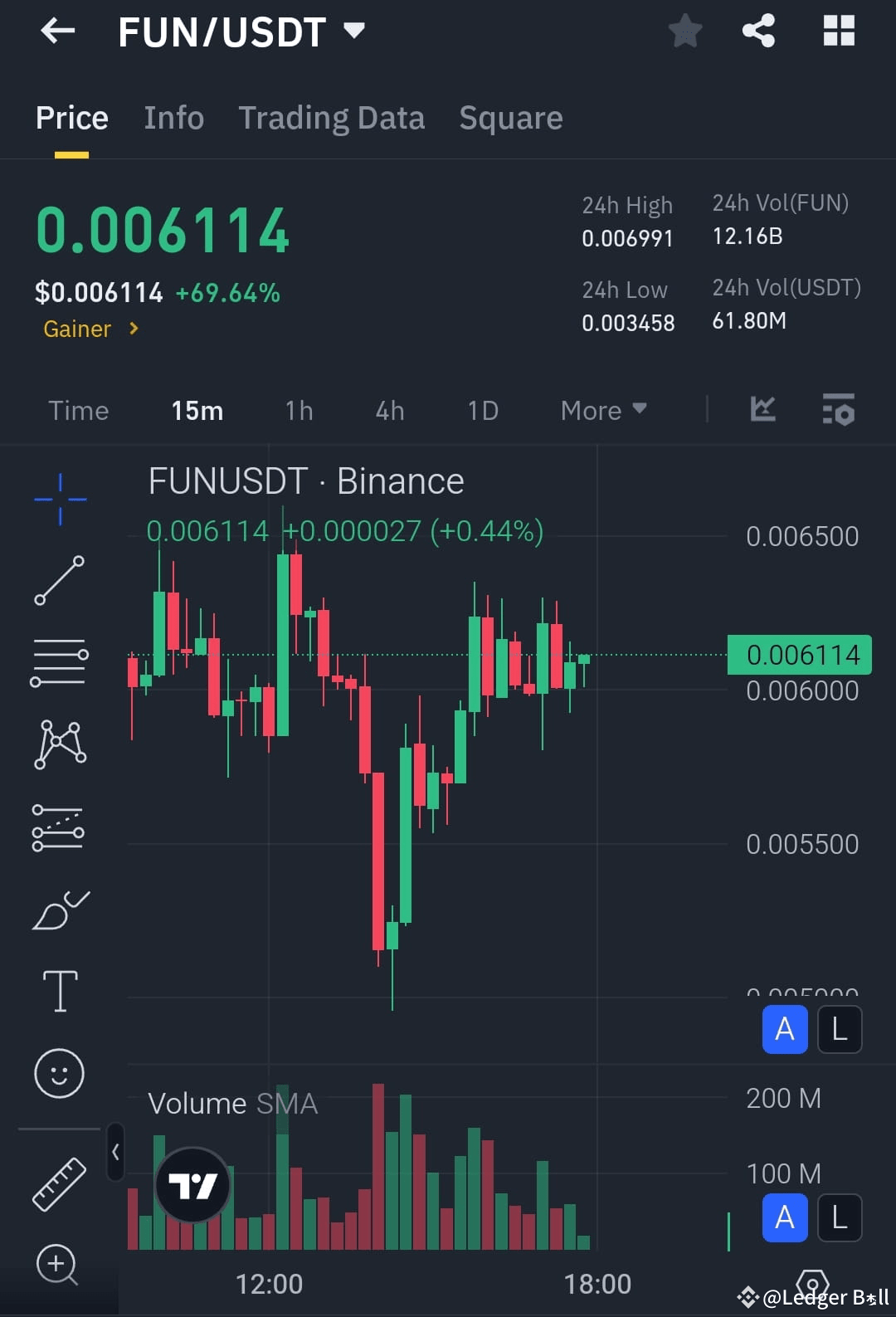This screenshot has width=896, height=1317.
Task: Open the Square tab
Action: click(510, 117)
